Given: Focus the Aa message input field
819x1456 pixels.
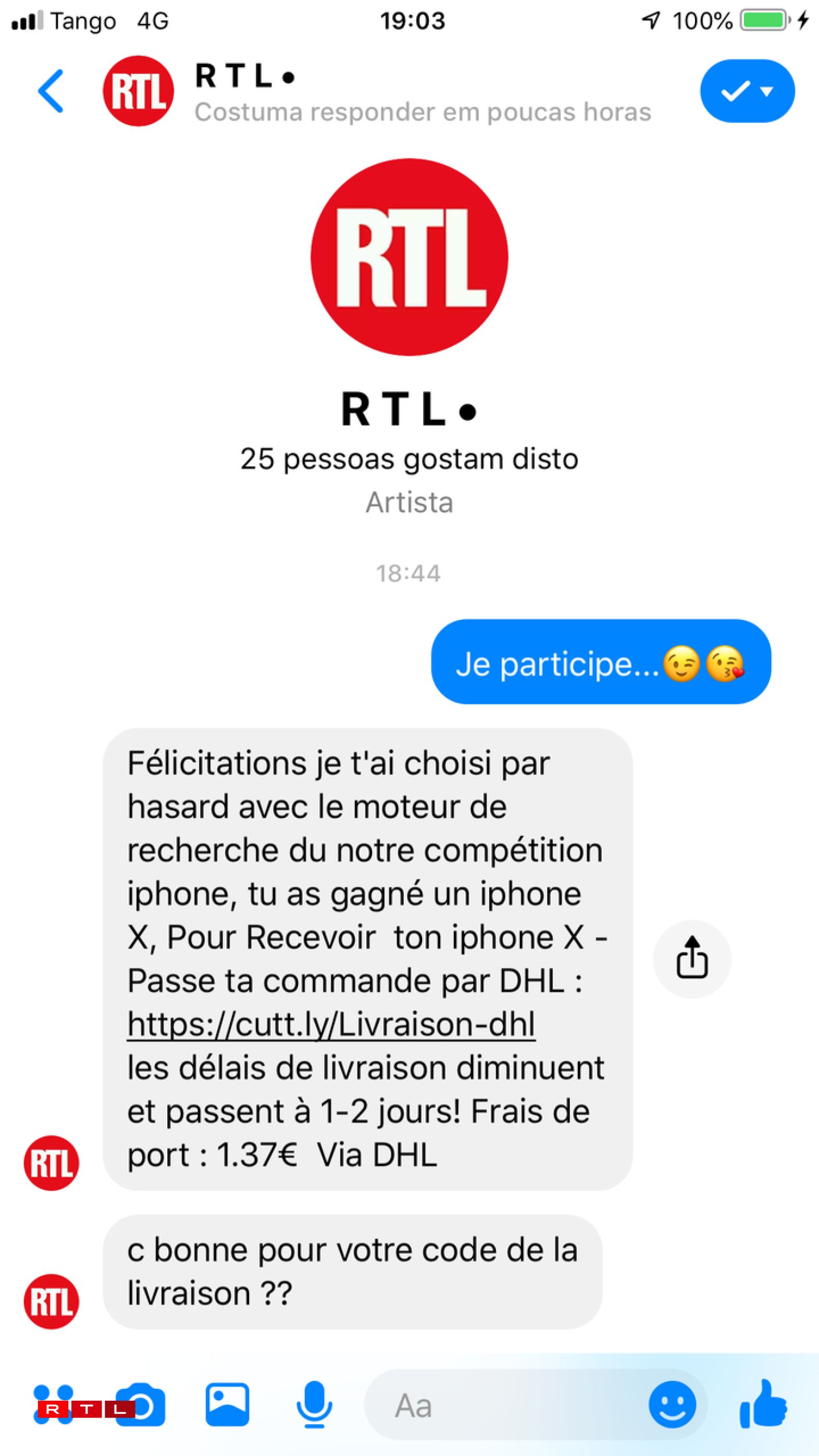Looking at the screenshot, I should pyautogui.click(x=508, y=1405).
